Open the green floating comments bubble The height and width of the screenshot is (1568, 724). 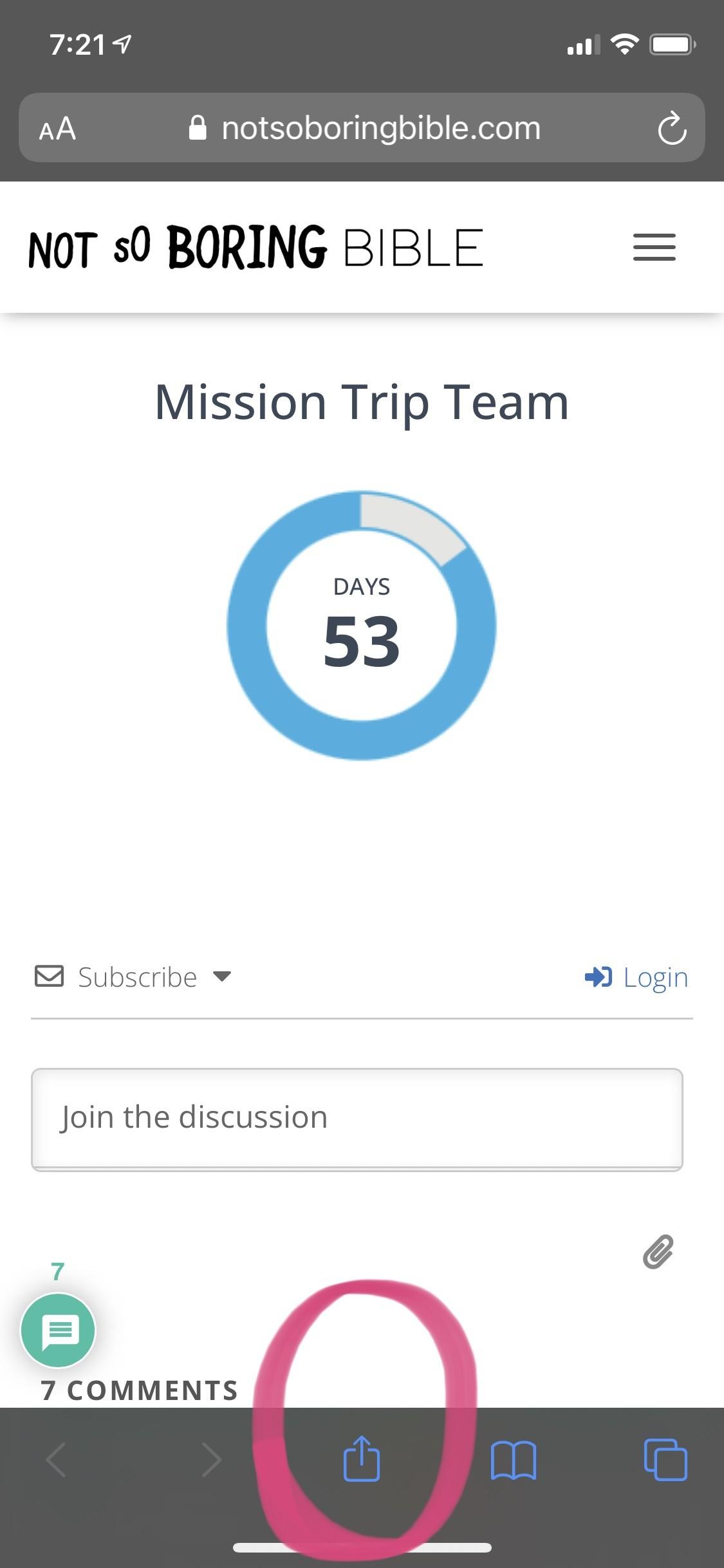[59, 1330]
